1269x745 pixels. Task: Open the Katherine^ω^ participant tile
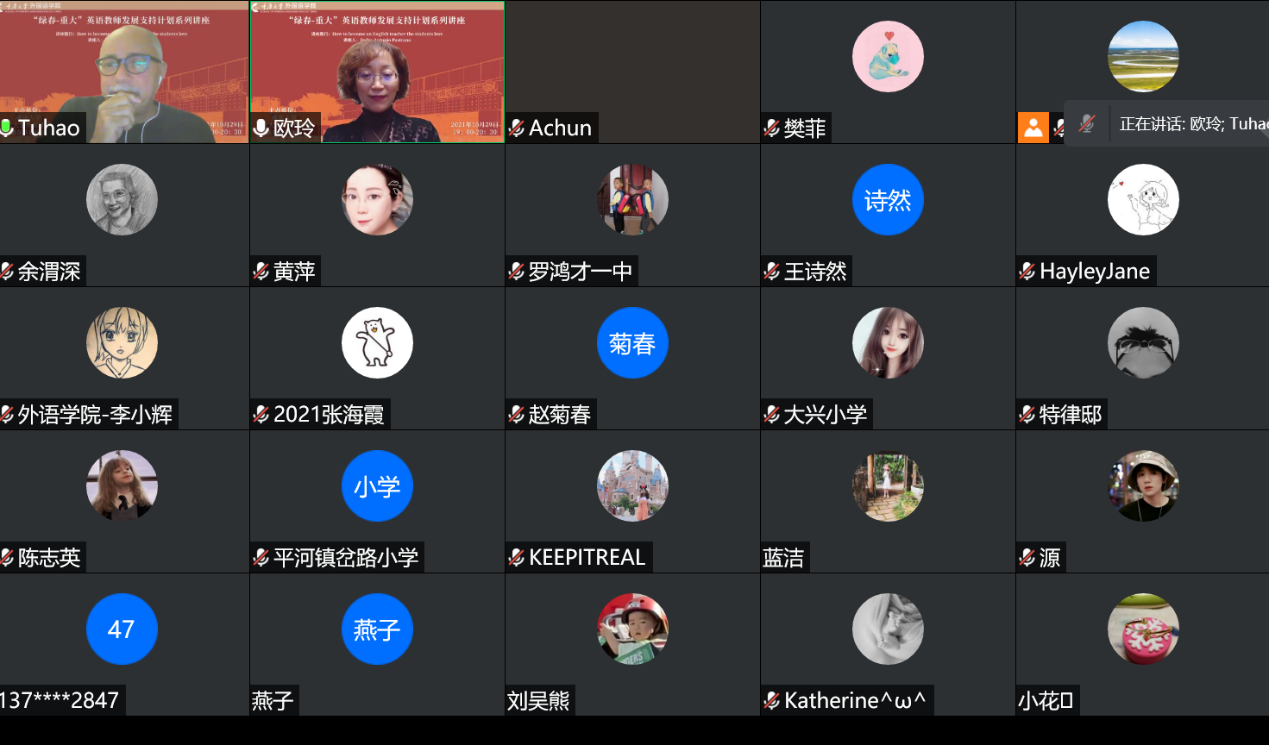tap(887, 644)
